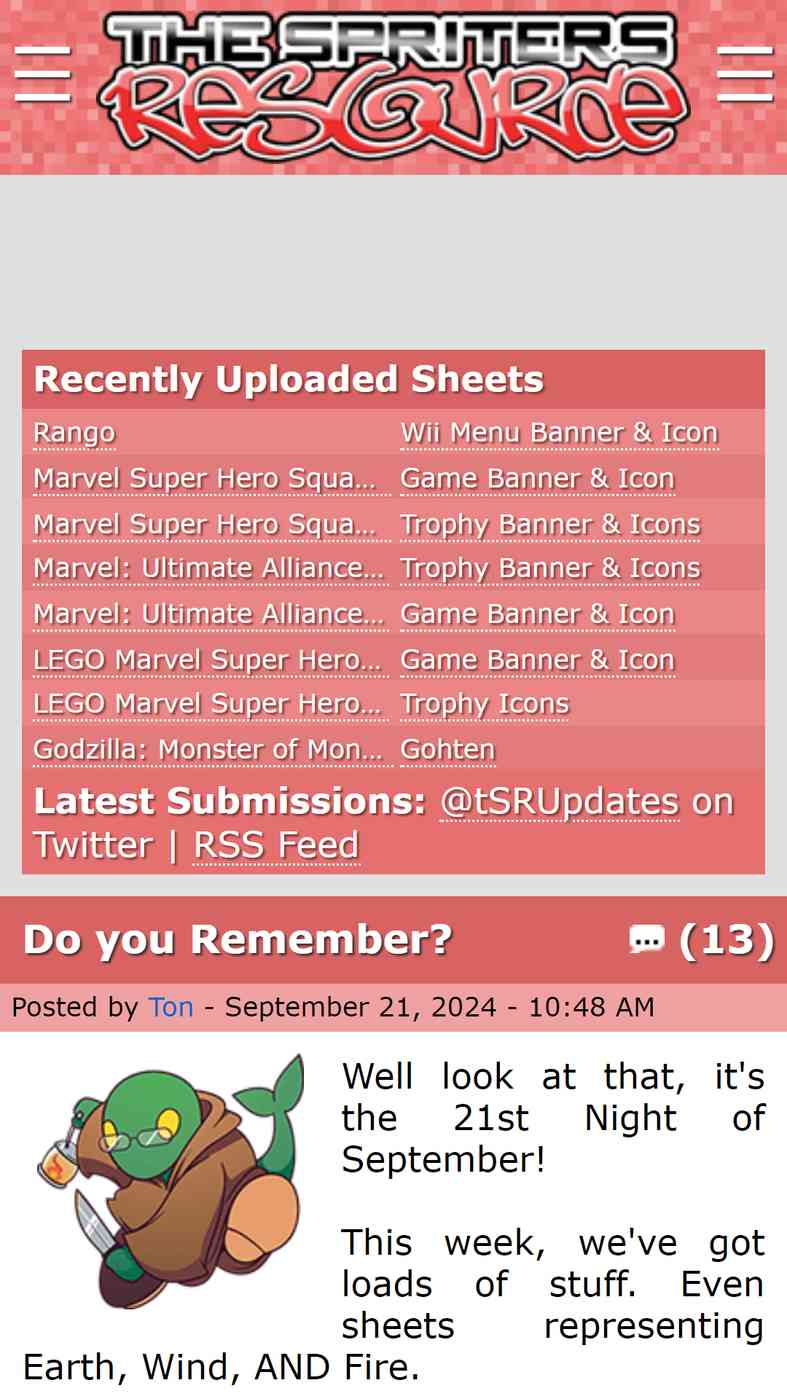
Task: Open the RSS Feed link
Action: (x=276, y=846)
